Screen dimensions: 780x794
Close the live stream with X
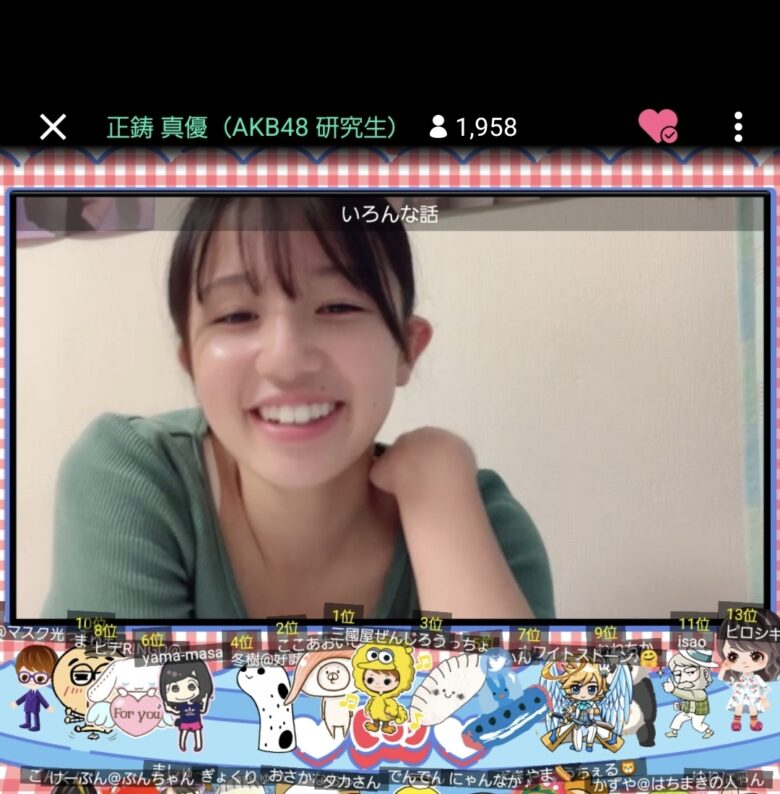(52, 127)
